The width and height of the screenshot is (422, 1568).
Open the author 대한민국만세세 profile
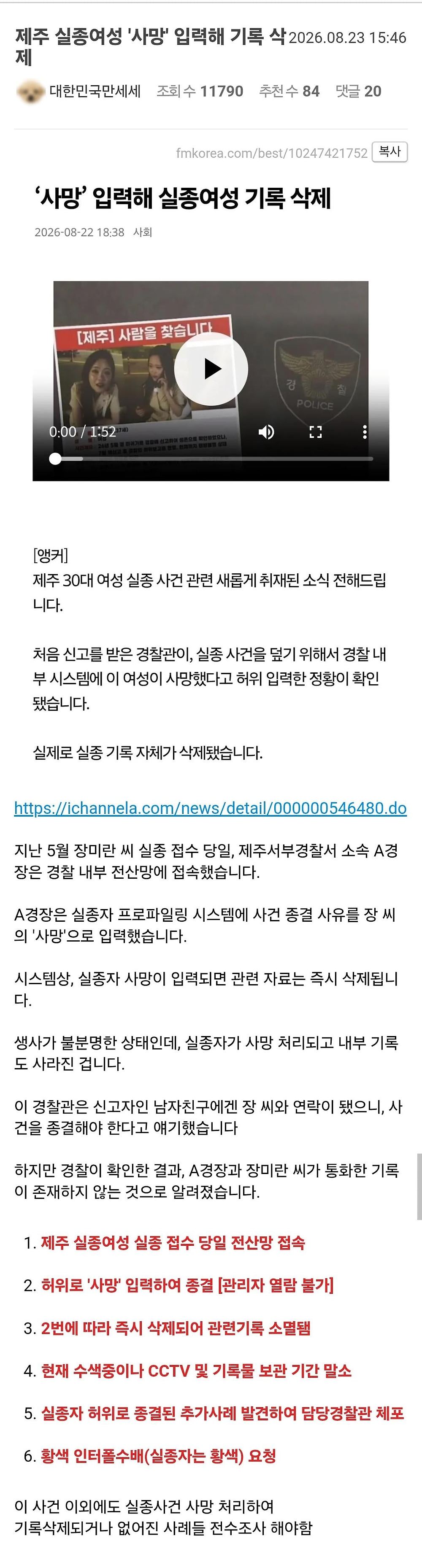coord(95,91)
